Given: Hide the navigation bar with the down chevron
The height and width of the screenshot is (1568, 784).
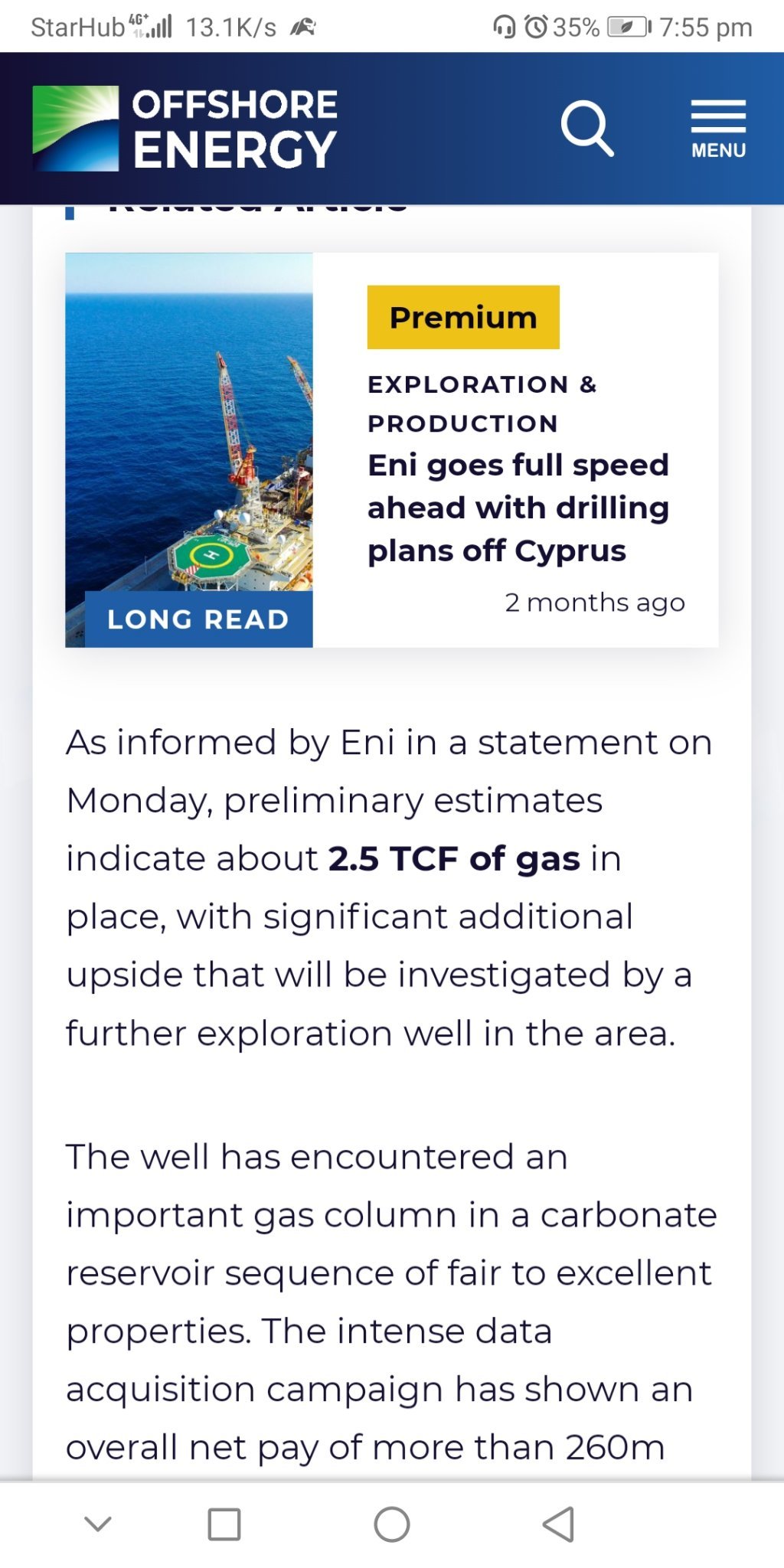Looking at the screenshot, I should (x=98, y=1524).
